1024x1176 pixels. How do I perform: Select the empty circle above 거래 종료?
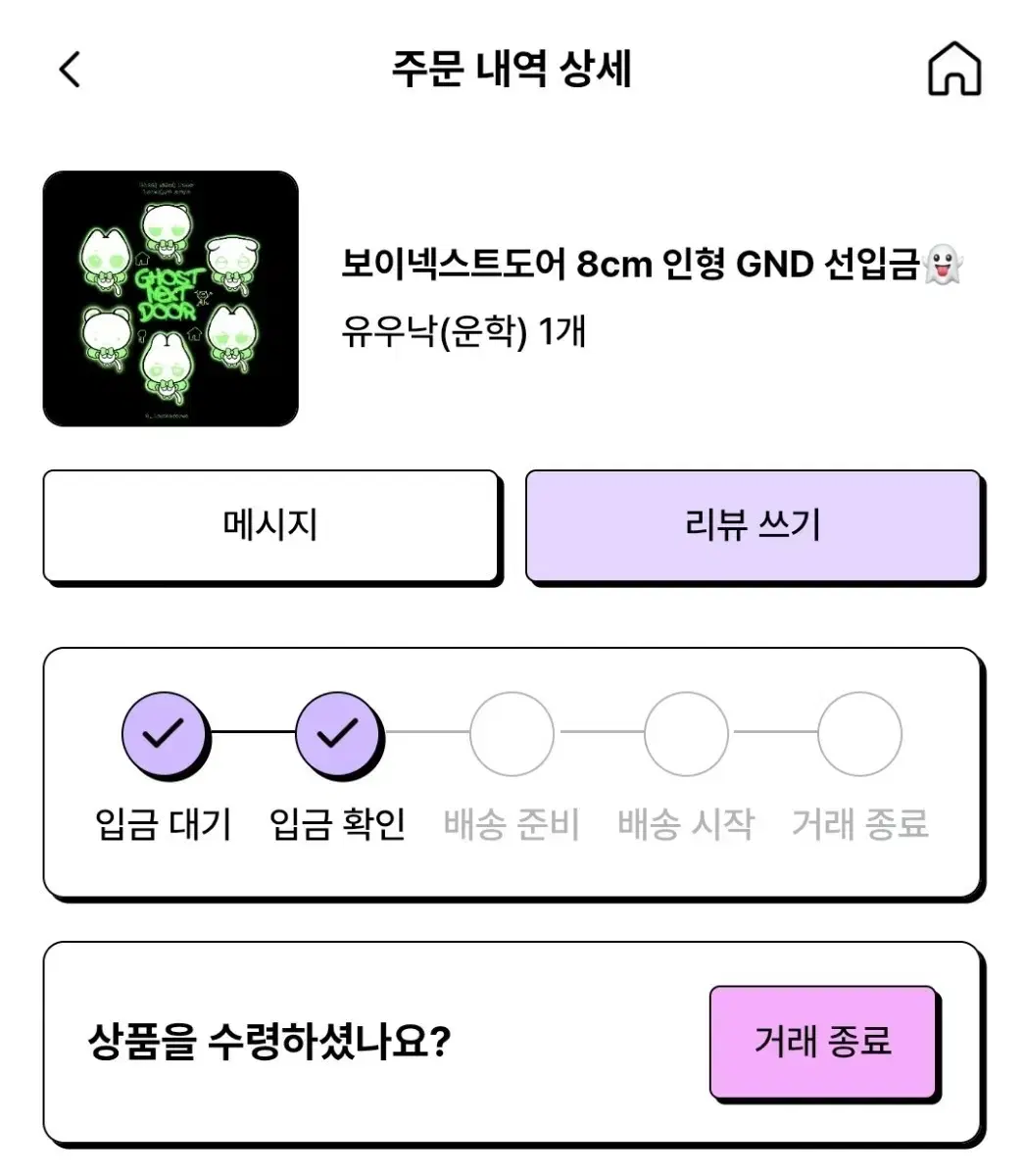coord(859,732)
